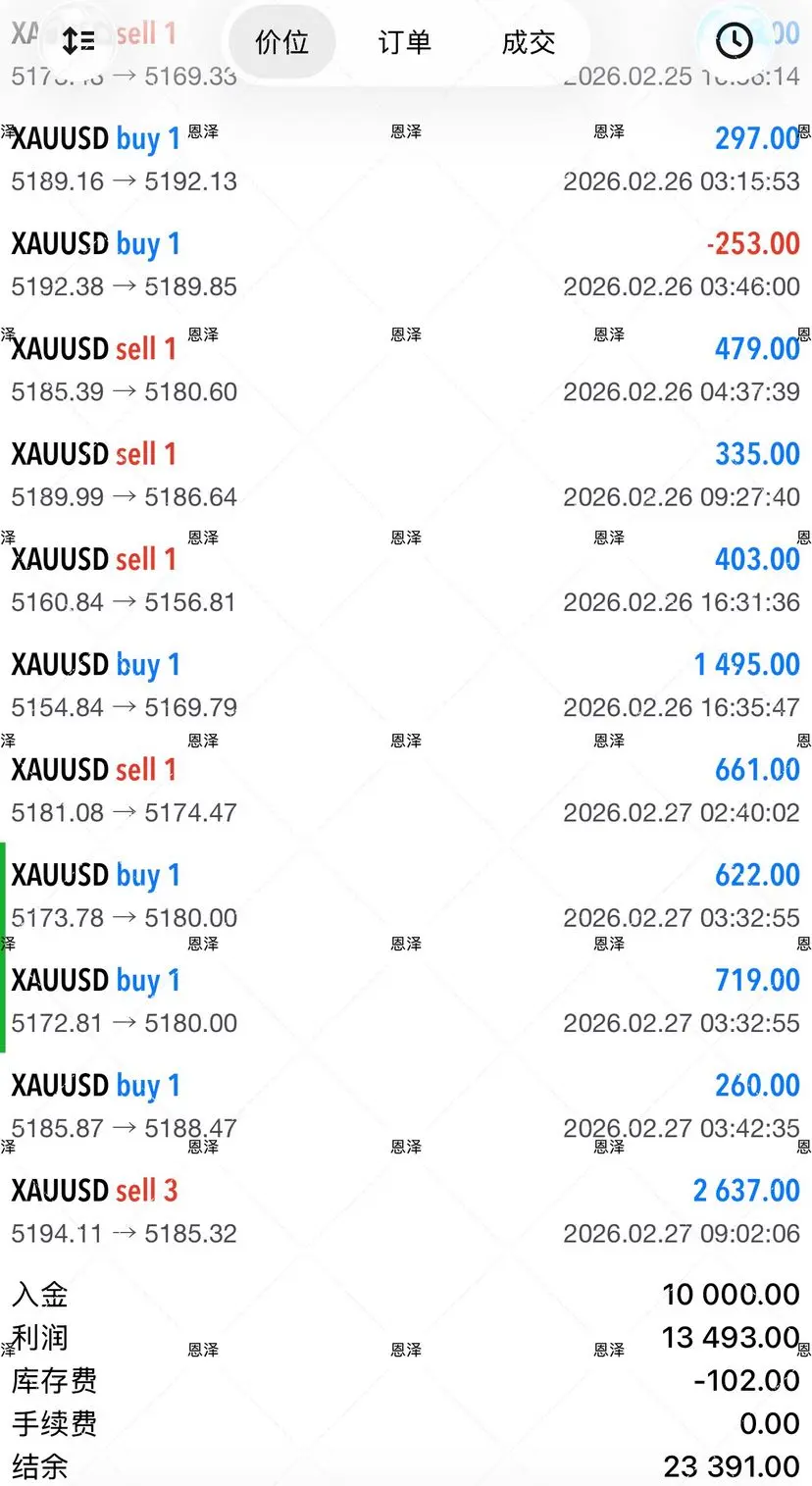Open the clock icon for history period
Image resolution: width=812 pixels, height=1486 pixels.
click(x=735, y=41)
